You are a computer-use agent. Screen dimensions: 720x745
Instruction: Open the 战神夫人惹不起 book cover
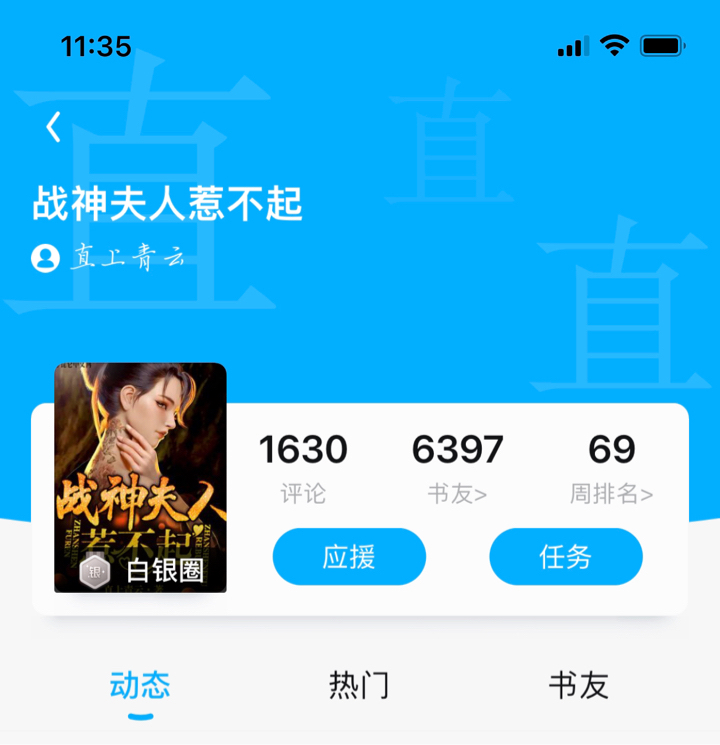140,477
